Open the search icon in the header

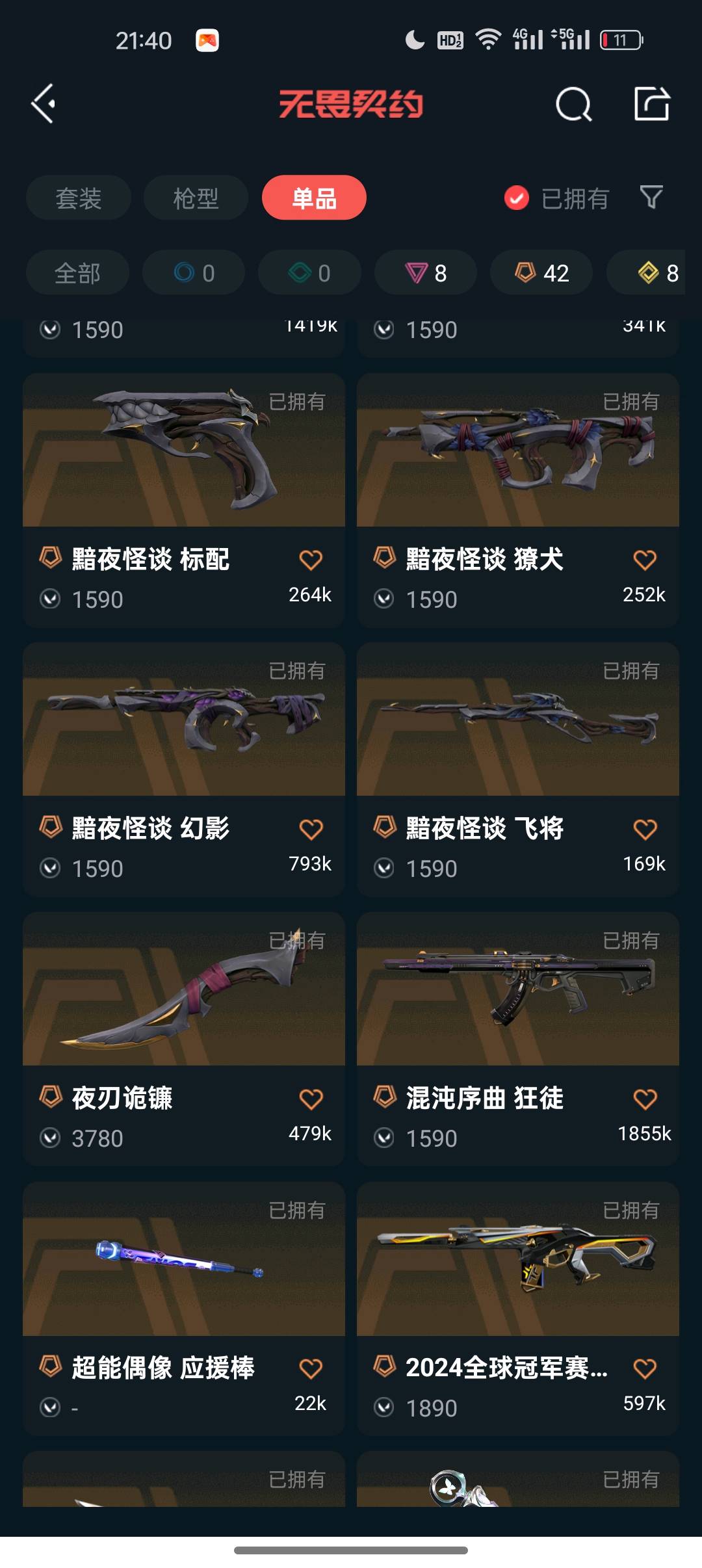tap(573, 104)
